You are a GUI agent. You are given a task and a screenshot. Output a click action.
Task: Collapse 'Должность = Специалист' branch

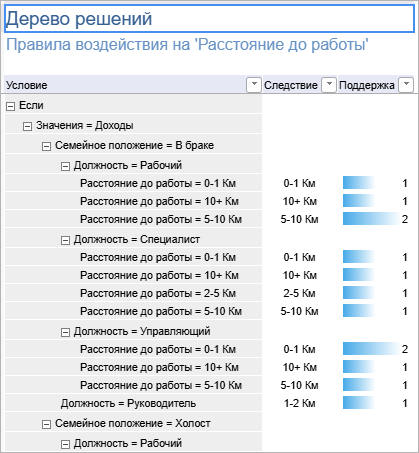pyautogui.click(x=65, y=240)
